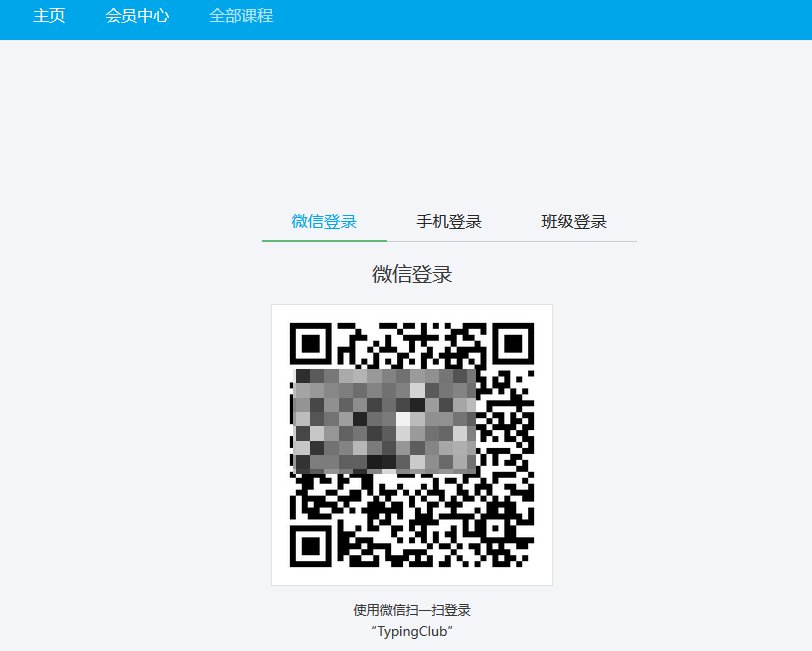Open the 主页 home link
The image size is (812, 651).
point(49,16)
